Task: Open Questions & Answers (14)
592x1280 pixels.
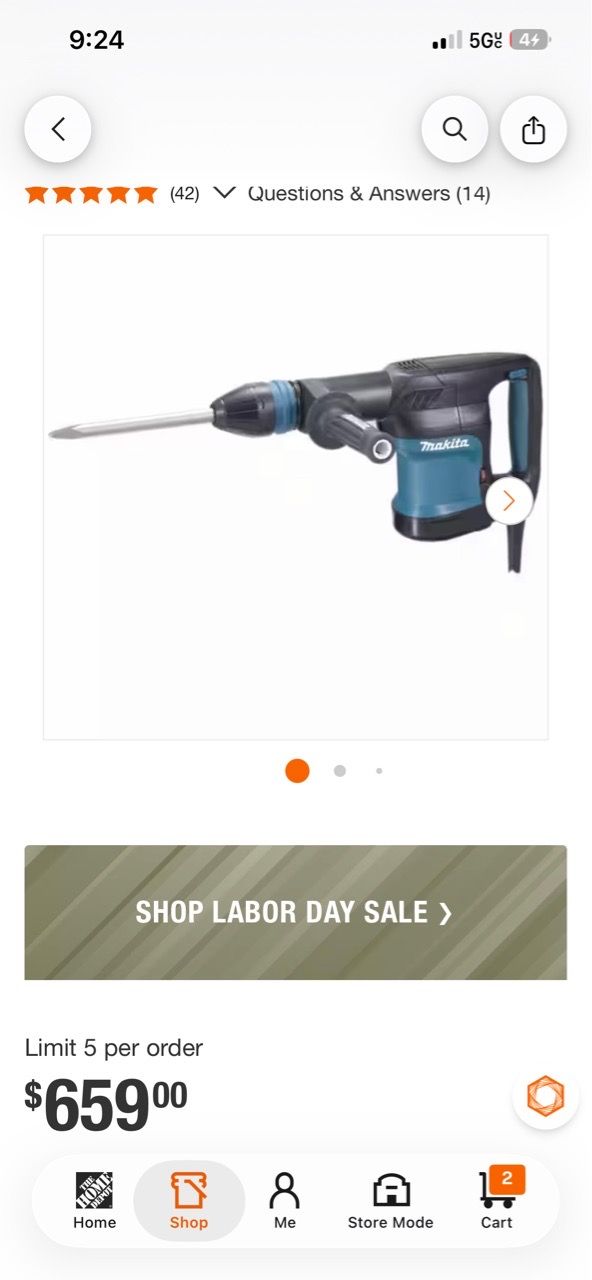Action: [369, 194]
